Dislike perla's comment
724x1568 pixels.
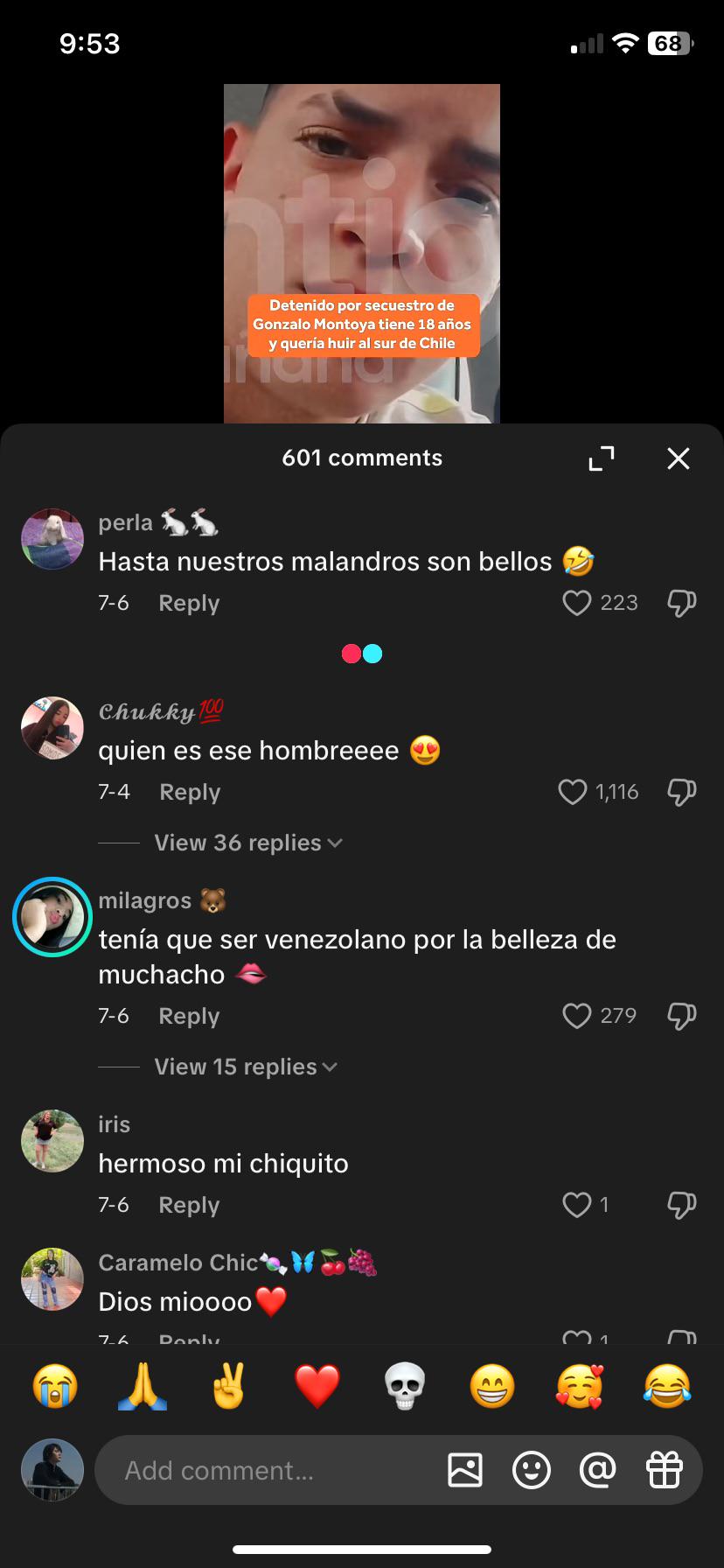(681, 603)
